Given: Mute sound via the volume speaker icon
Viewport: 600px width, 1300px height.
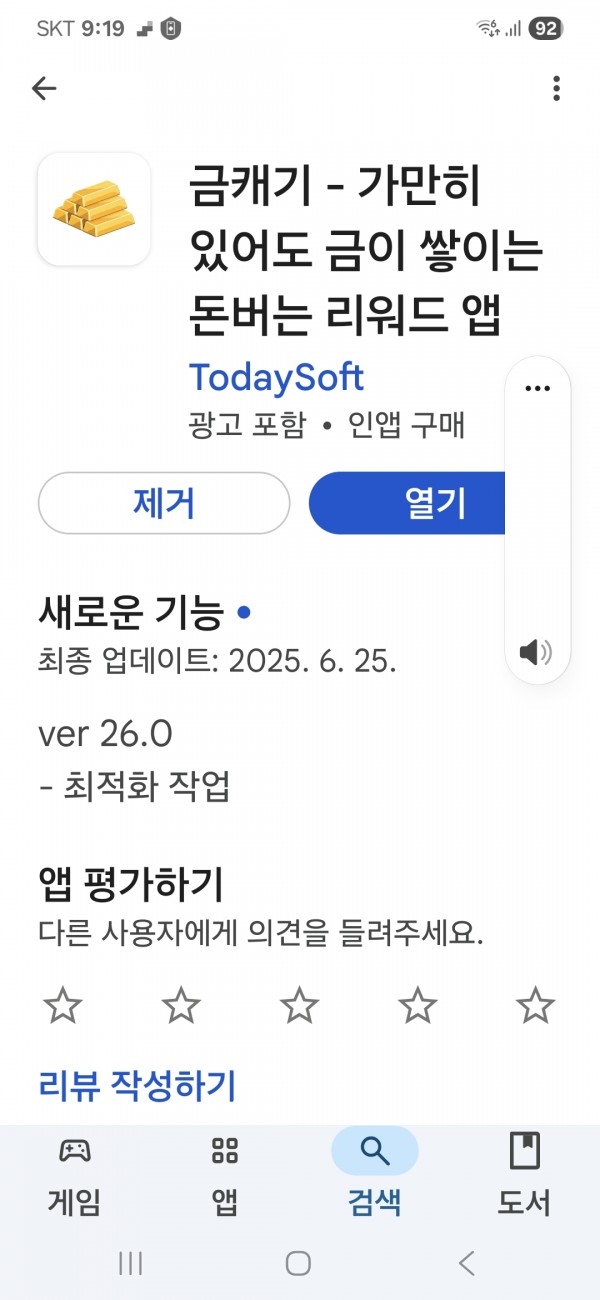Looking at the screenshot, I should (x=536, y=653).
